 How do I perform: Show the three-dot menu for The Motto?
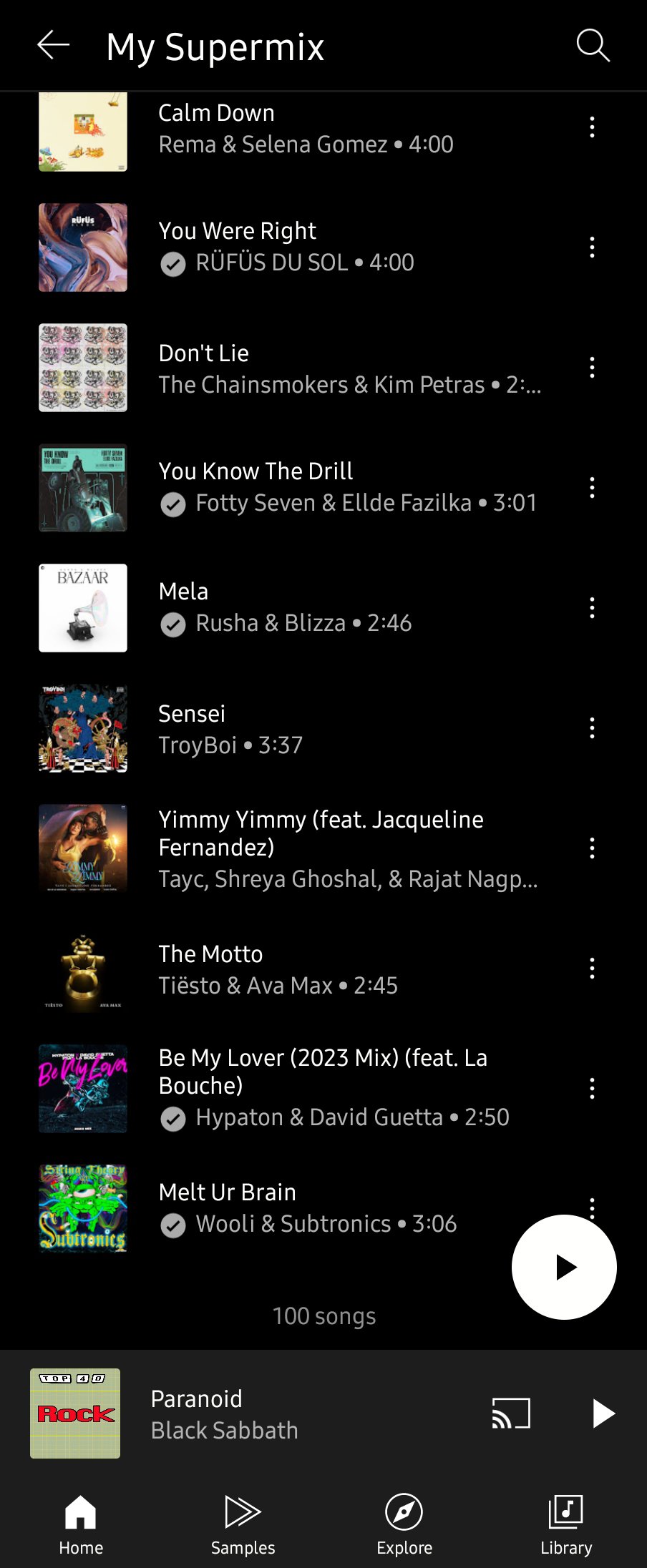(592, 969)
